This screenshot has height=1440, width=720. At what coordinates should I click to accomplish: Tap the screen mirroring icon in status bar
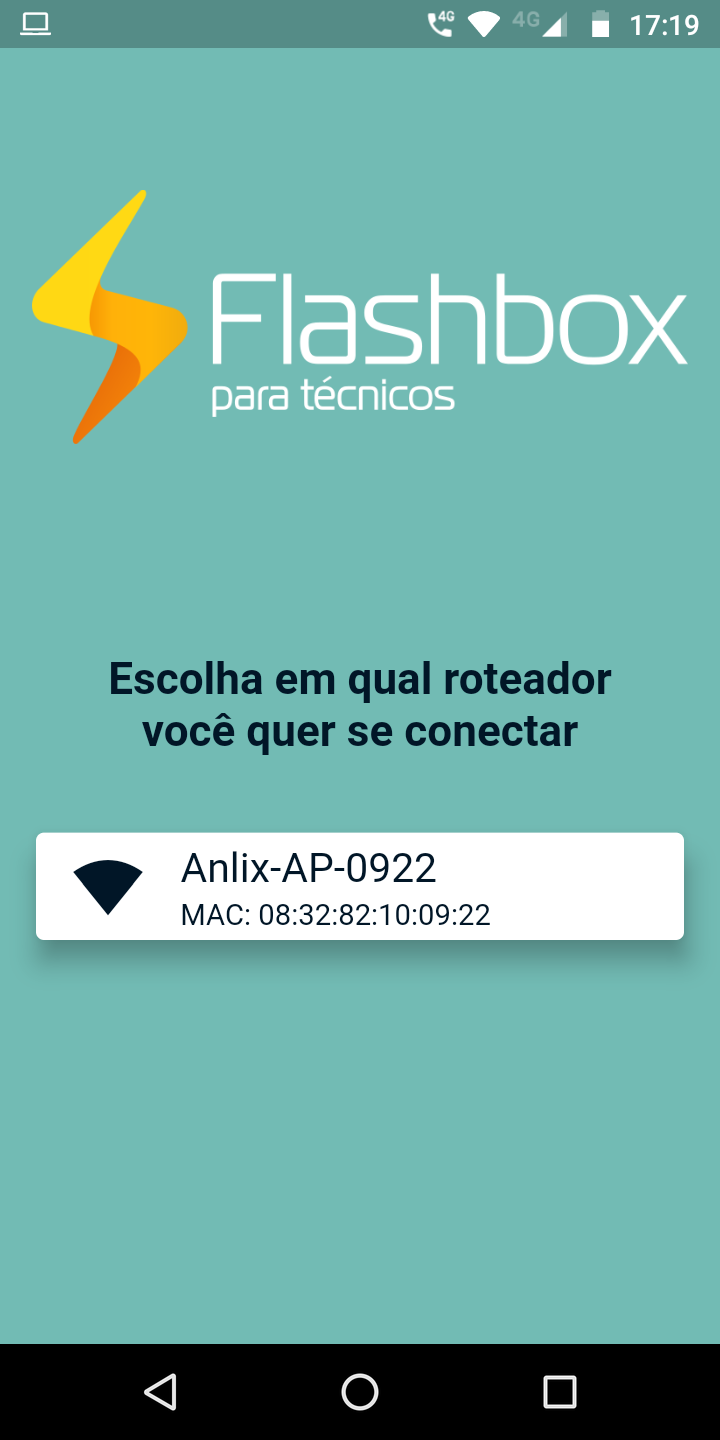coord(36,24)
